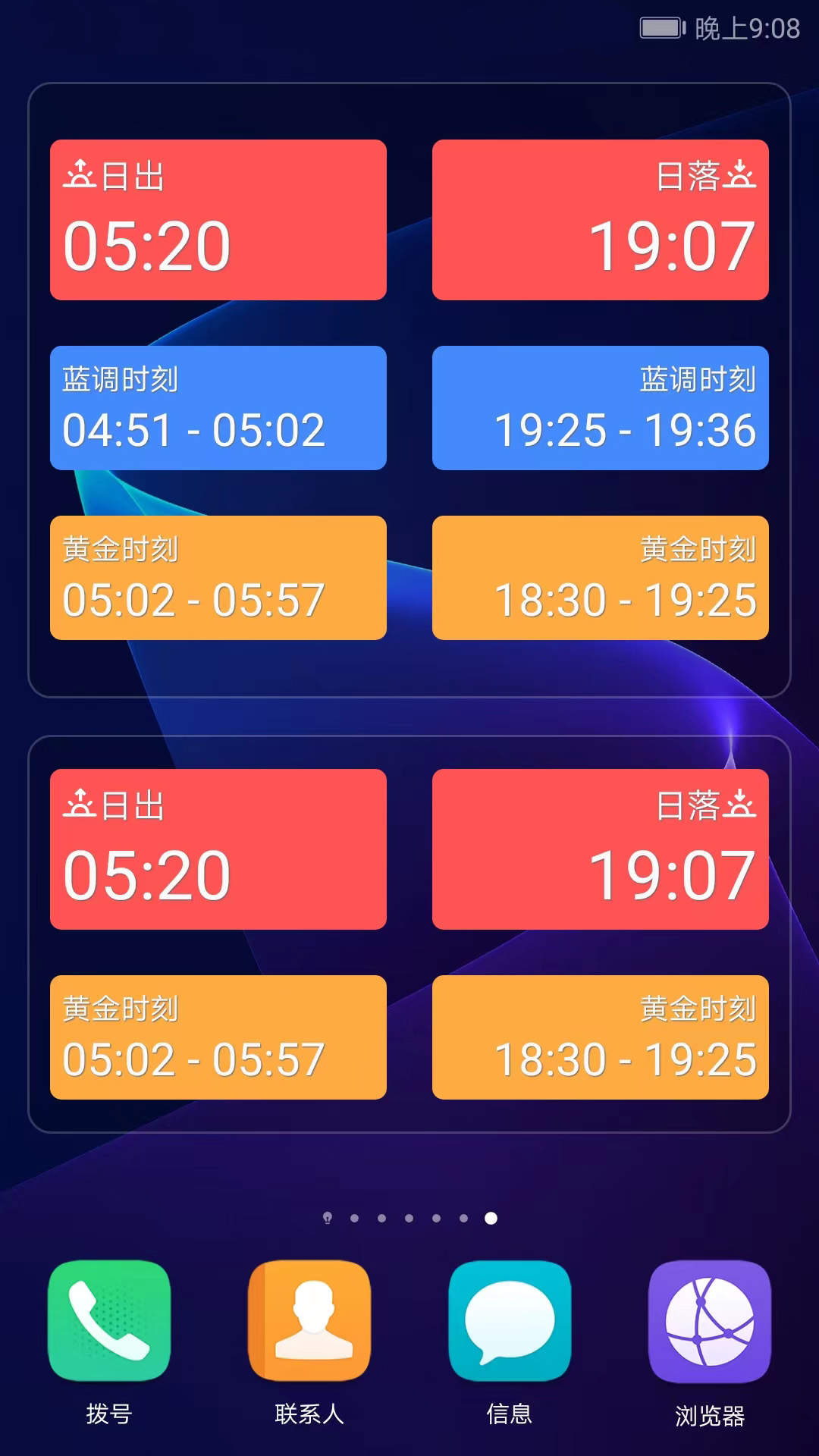Launch the 浏览器 browser app
Screen dimensions: 819x1456
pyautogui.click(x=710, y=1321)
